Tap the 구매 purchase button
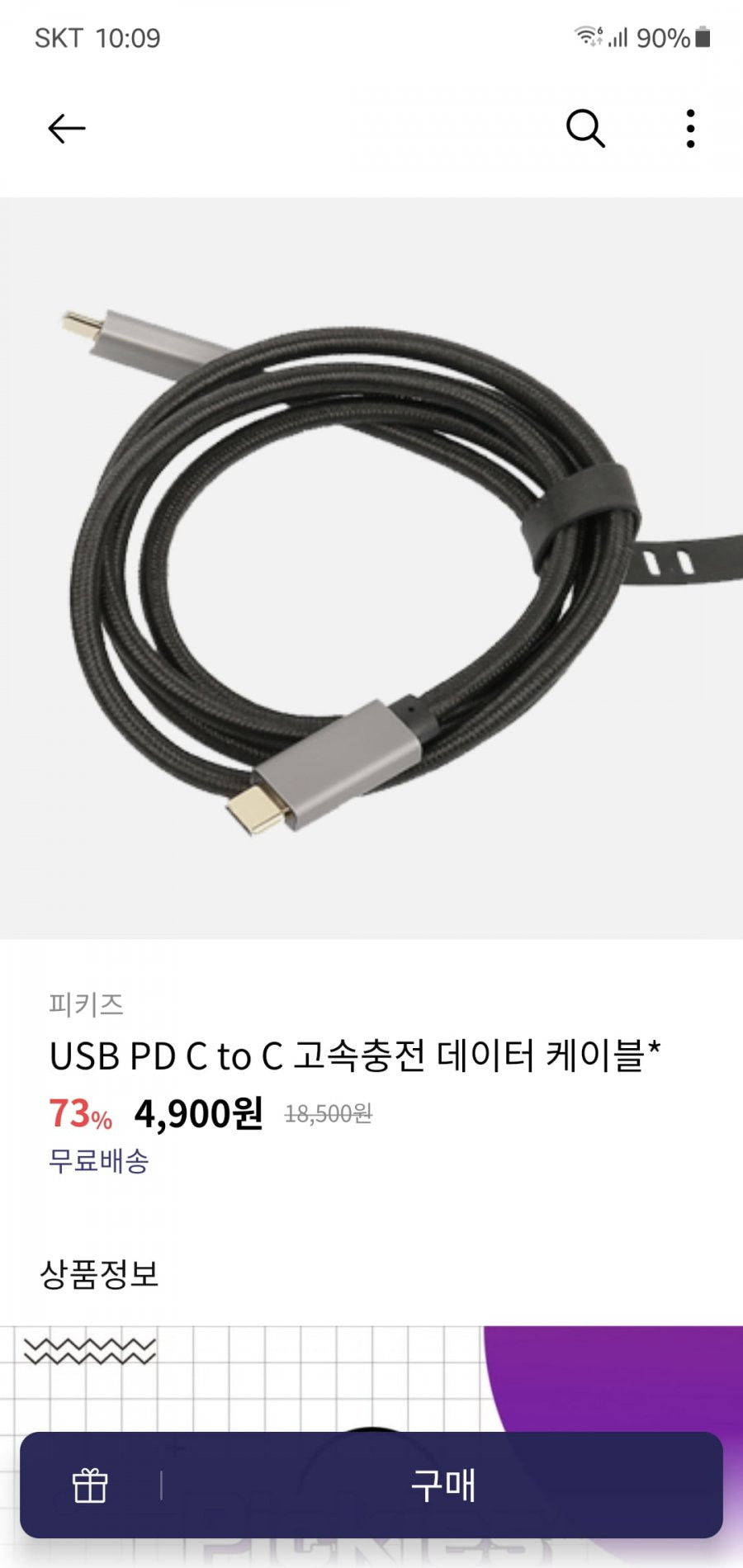The width and height of the screenshot is (743, 1568). [x=443, y=1485]
